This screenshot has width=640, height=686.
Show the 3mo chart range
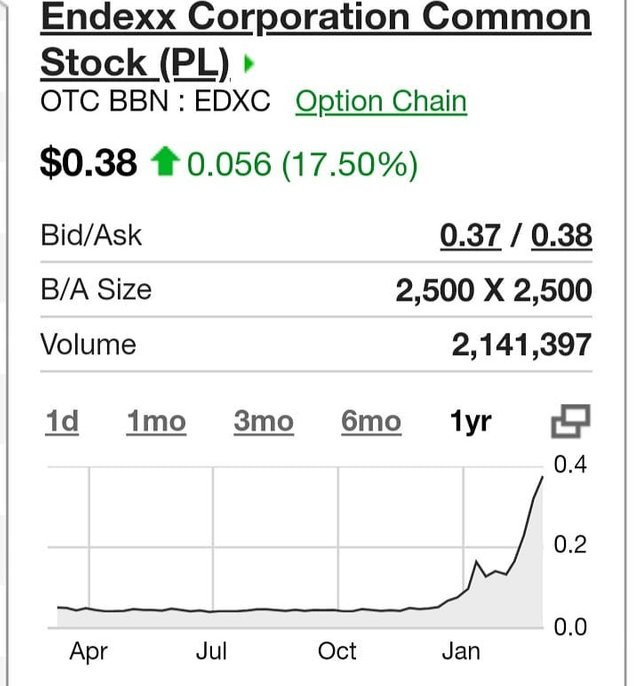pyautogui.click(x=264, y=422)
